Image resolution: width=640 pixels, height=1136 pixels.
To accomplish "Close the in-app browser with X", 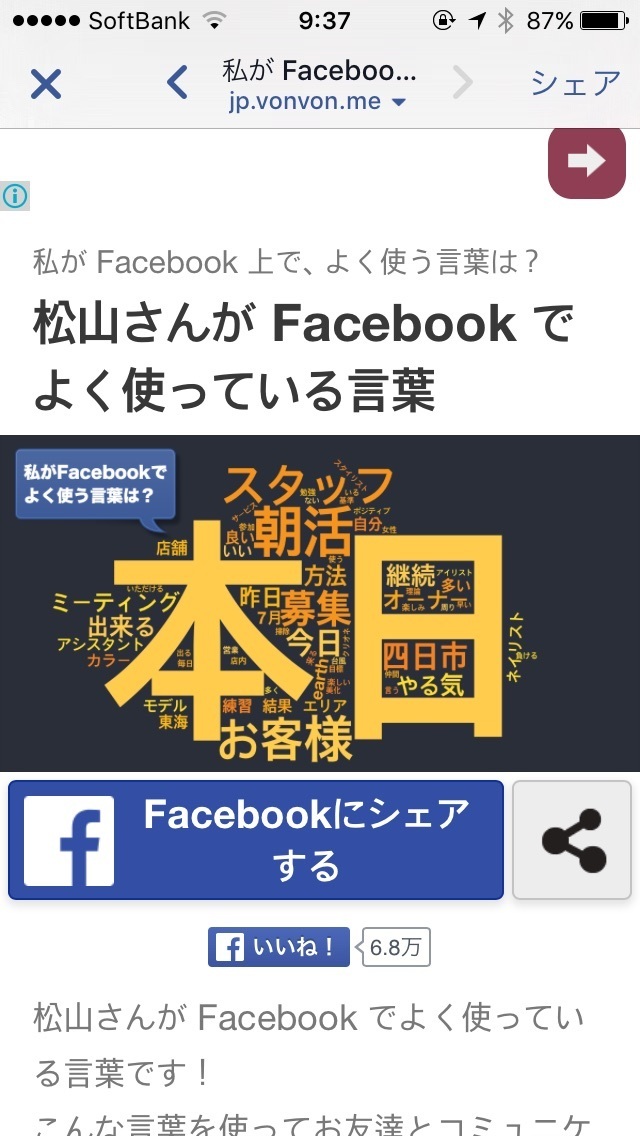I will pyautogui.click(x=46, y=84).
